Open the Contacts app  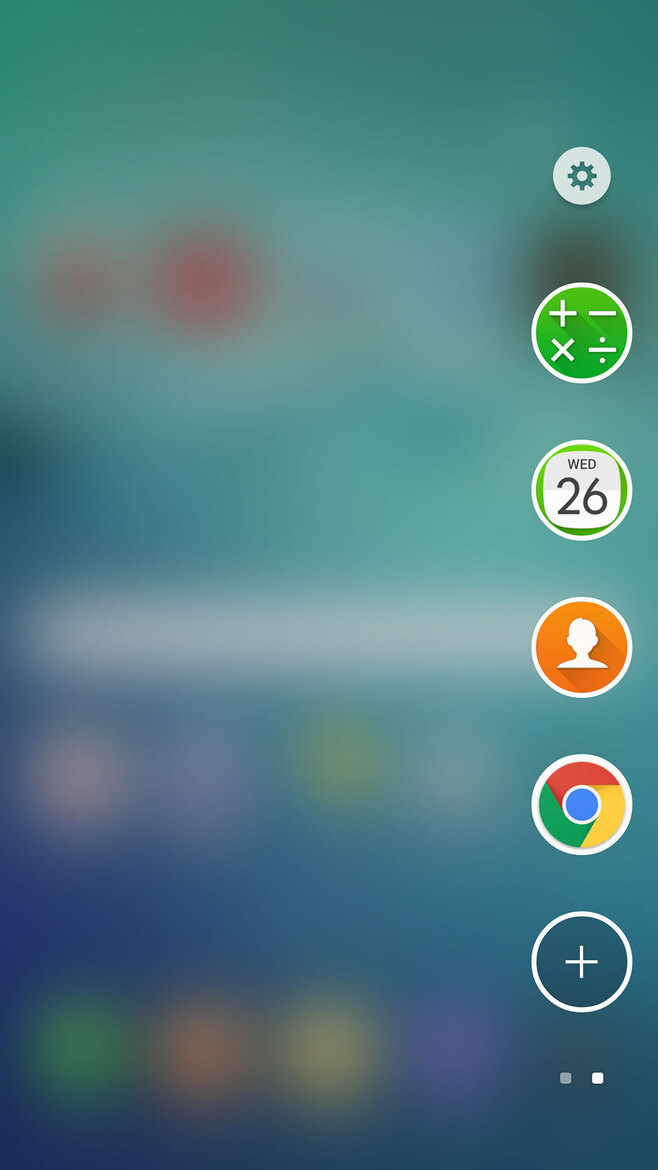coord(581,647)
